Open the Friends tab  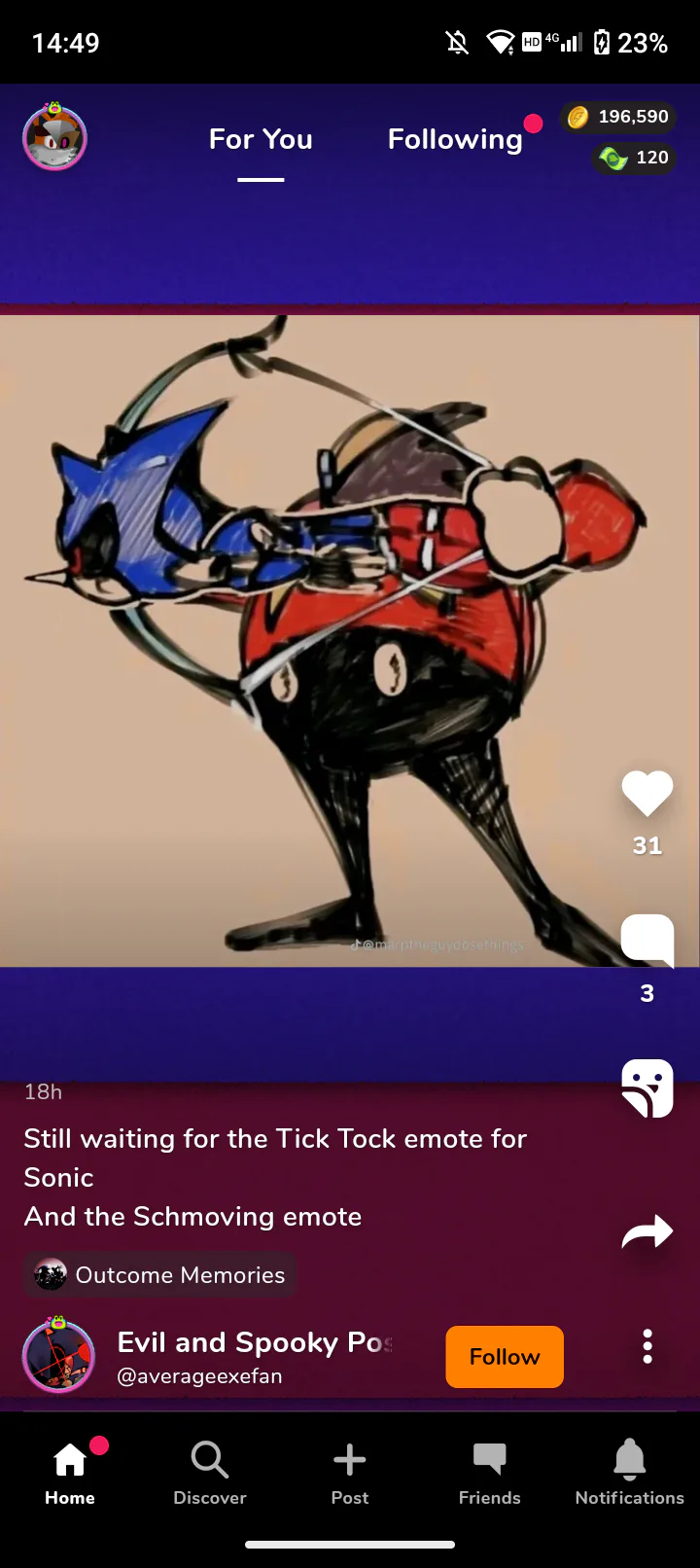[490, 1474]
